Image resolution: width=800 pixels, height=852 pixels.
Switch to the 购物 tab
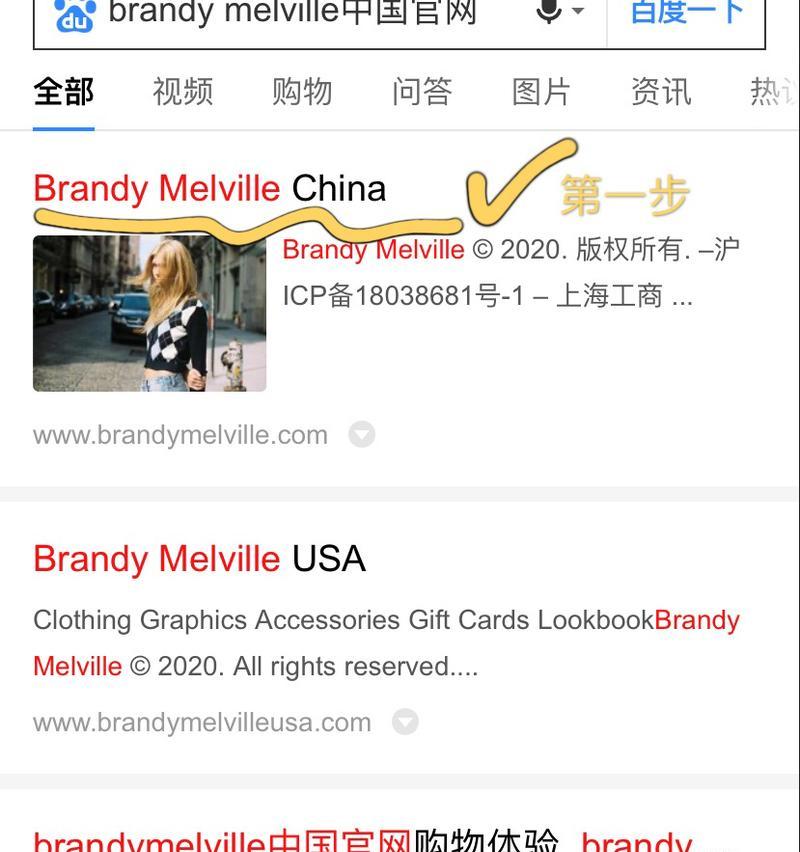click(302, 92)
